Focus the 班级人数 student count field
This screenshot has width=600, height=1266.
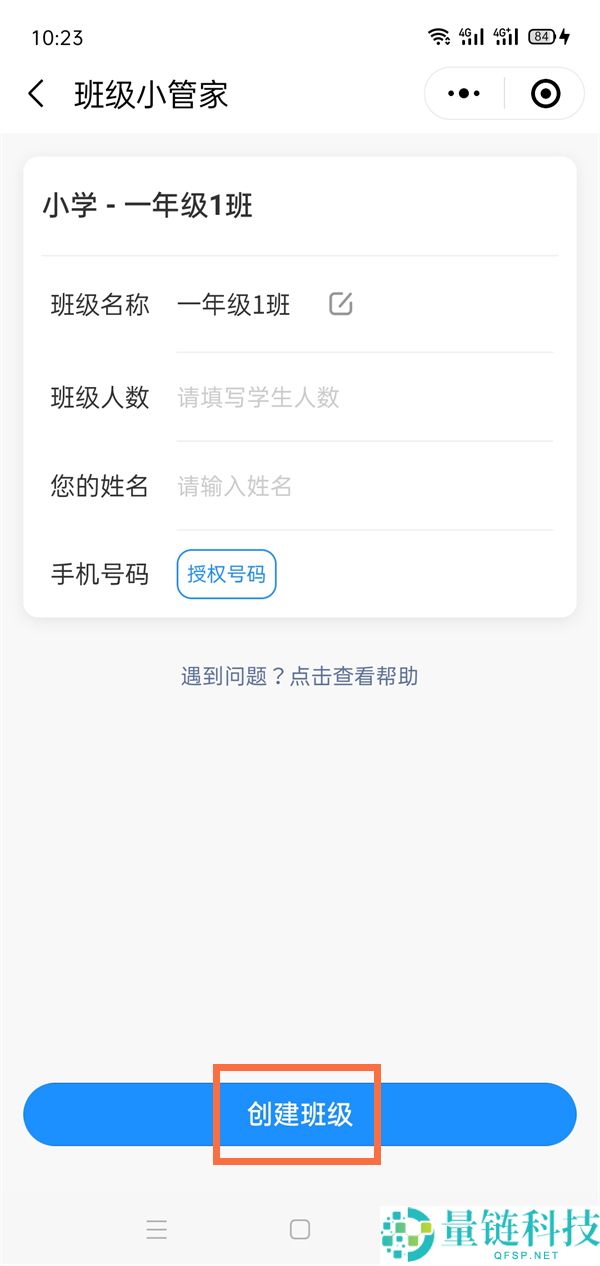point(364,398)
